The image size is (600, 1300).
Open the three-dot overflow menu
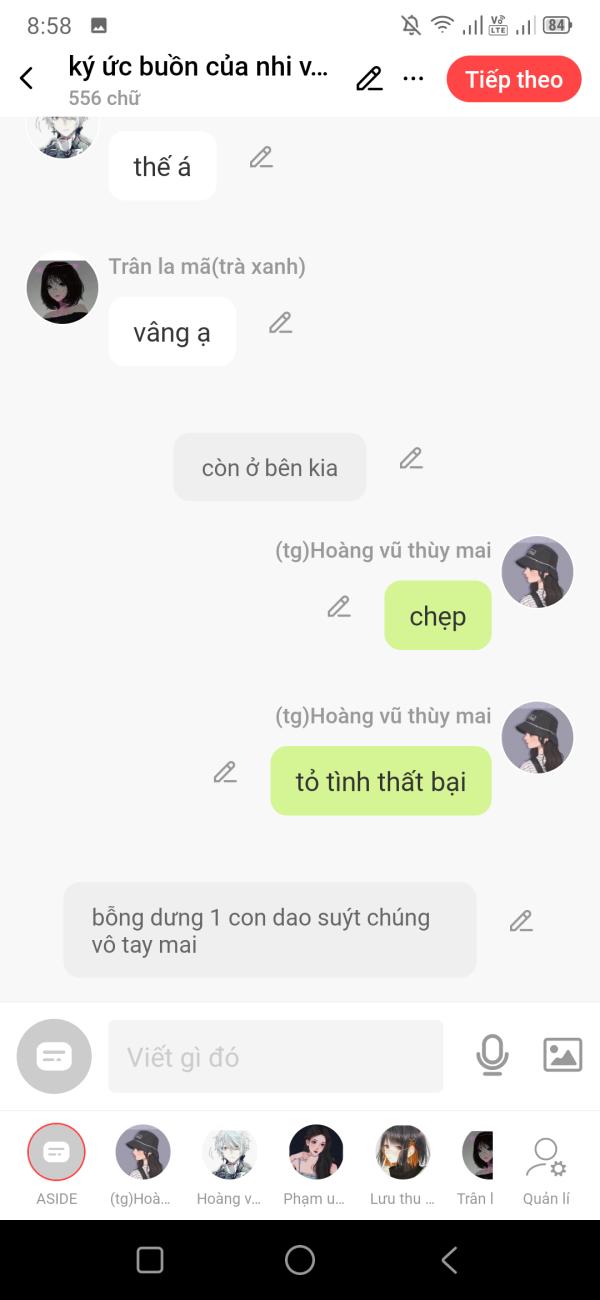pyautogui.click(x=413, y=79)
